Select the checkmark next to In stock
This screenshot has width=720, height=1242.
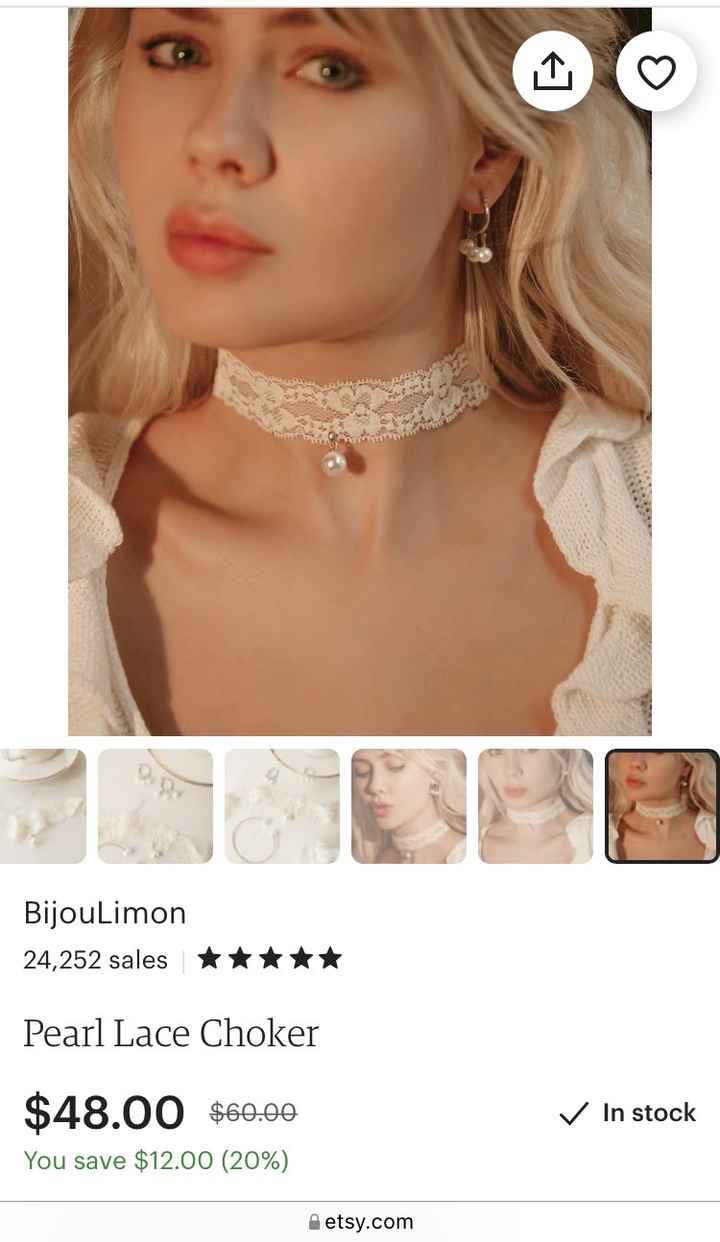click(x=573, y=1112)
